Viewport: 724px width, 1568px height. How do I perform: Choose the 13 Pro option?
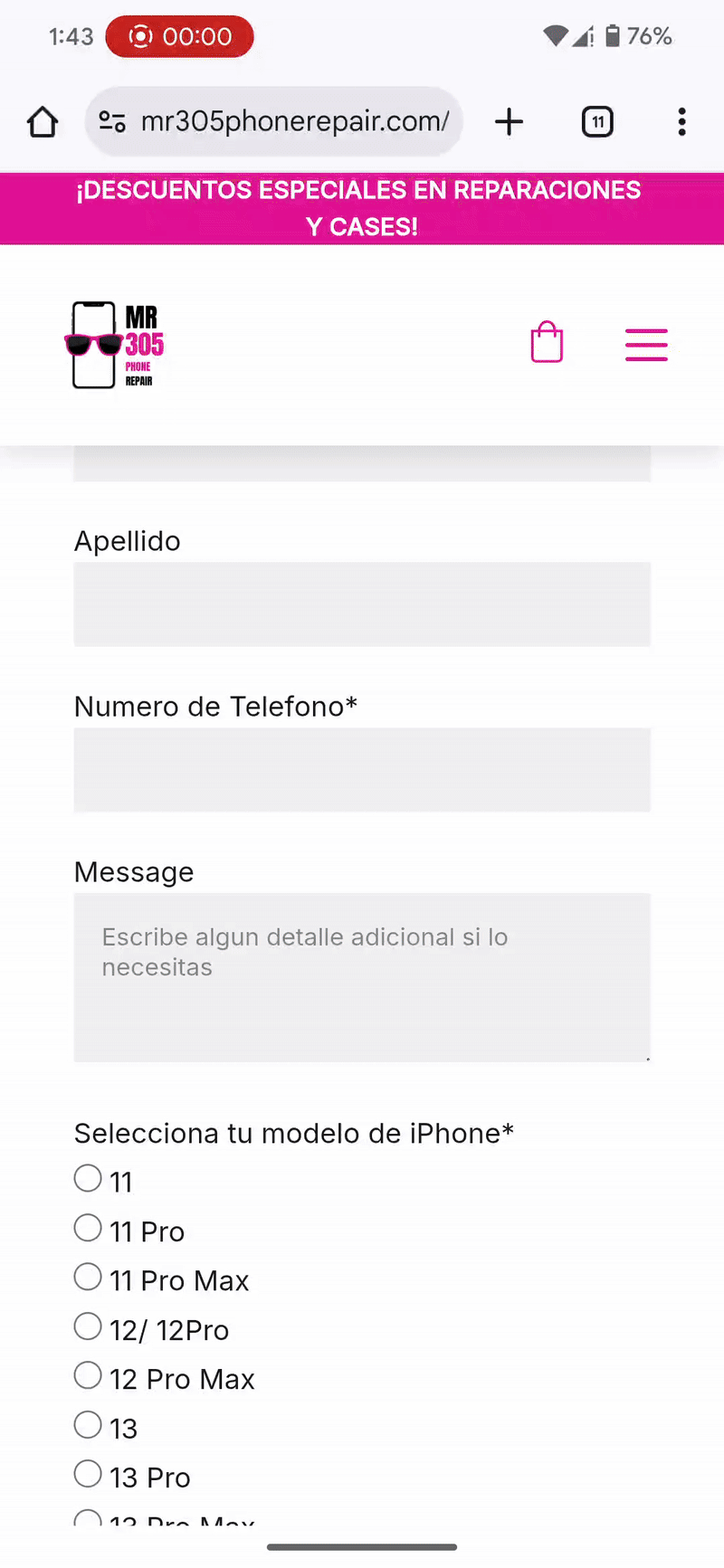88,1475
